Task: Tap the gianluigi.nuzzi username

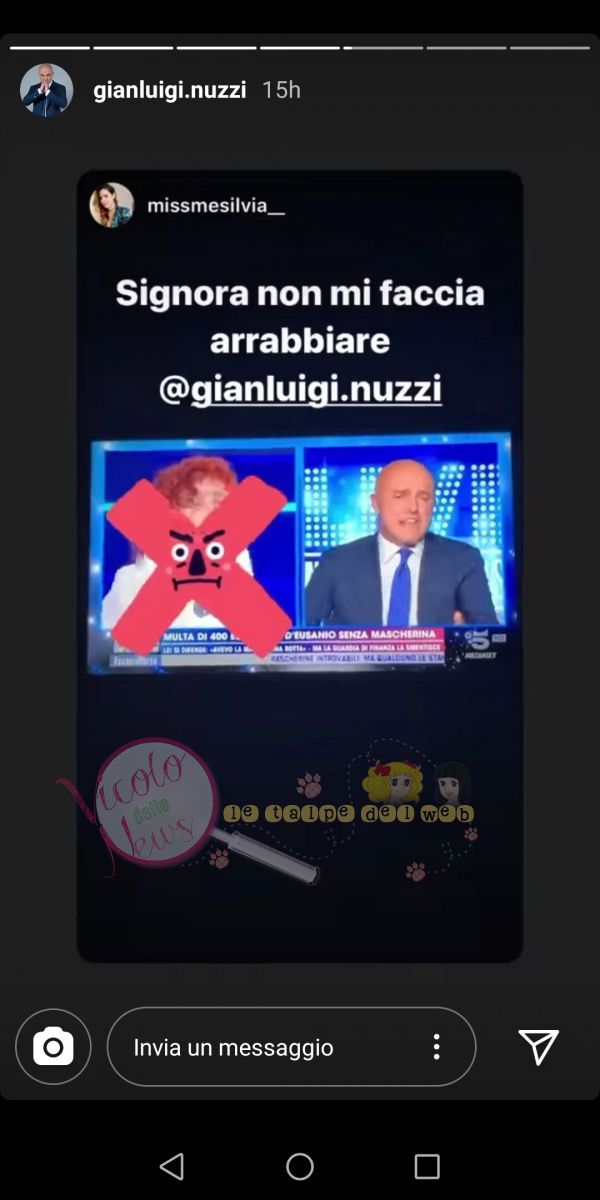Action: pos(169,90)
